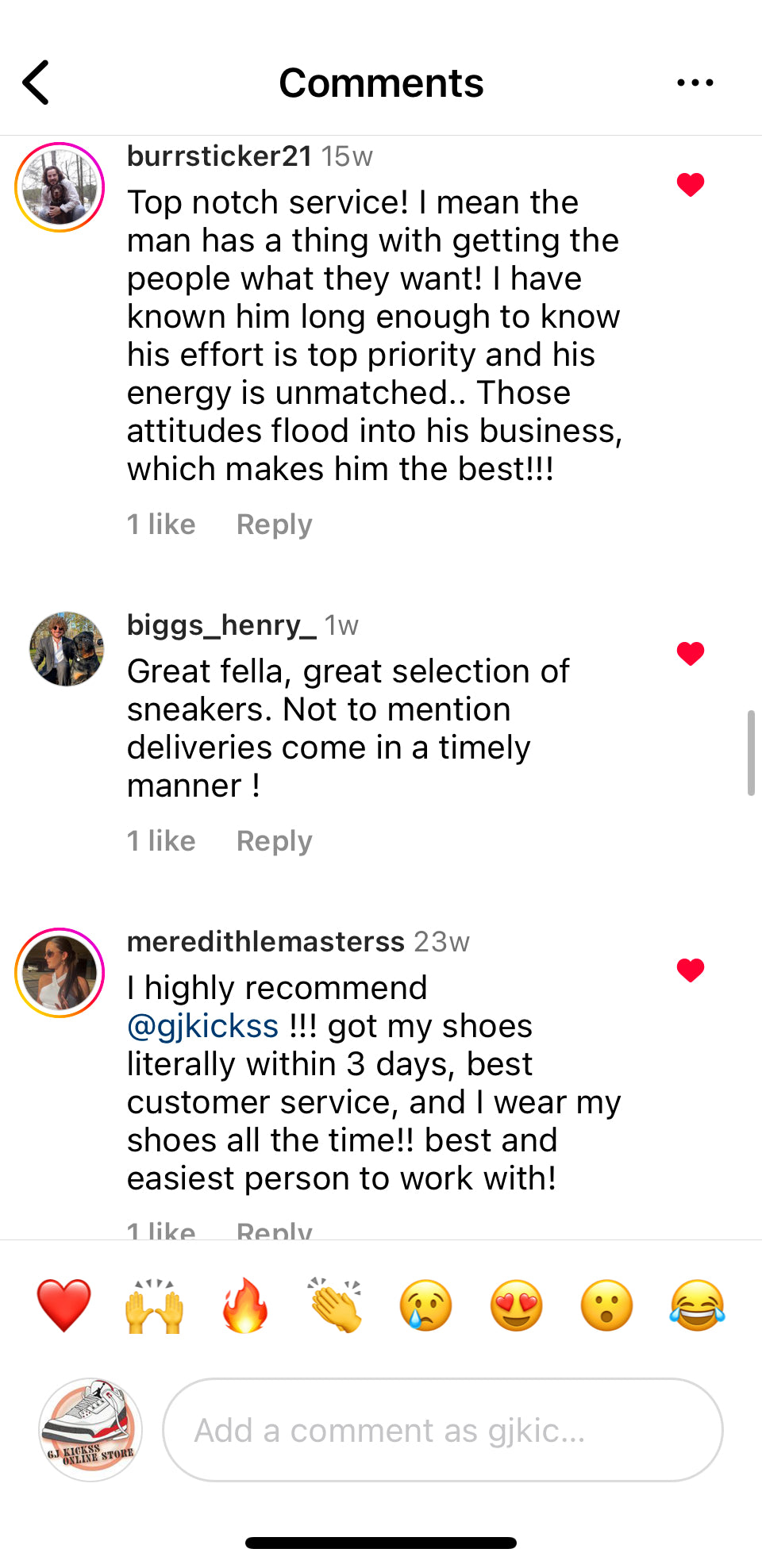762x1568 pixels.
Task: Go back from Comments
Action: tap(37, 83)
